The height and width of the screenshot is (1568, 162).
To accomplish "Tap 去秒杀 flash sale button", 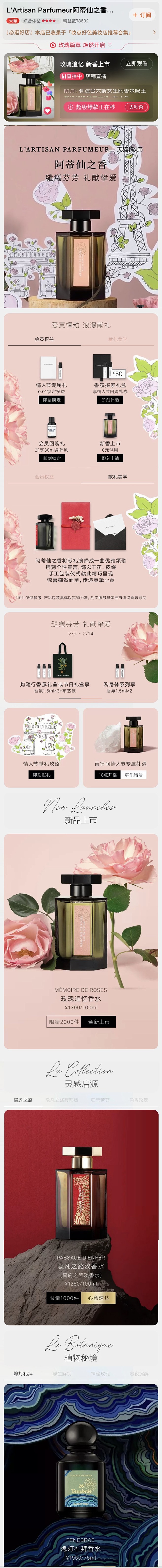I will pos(136,107).
